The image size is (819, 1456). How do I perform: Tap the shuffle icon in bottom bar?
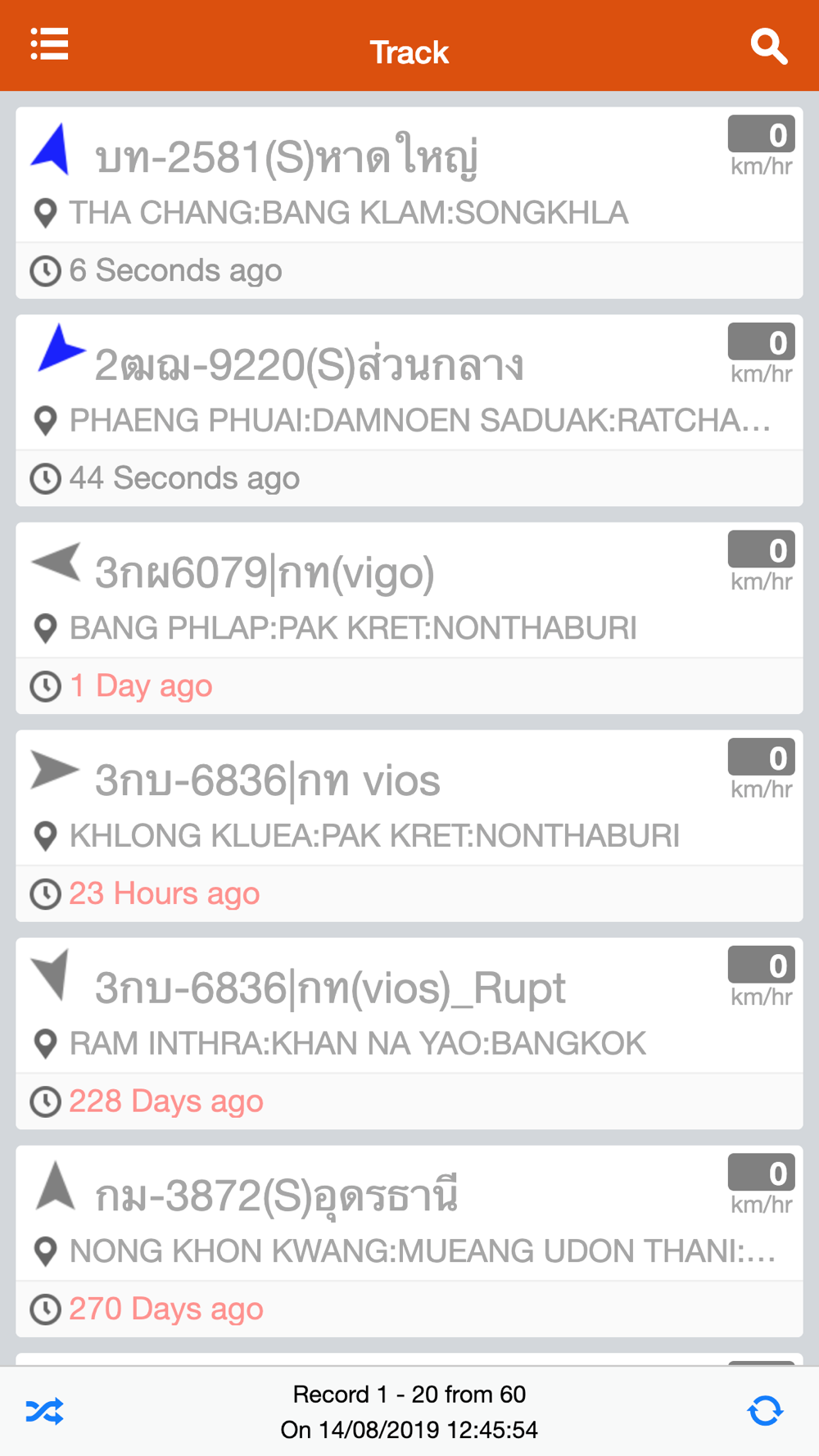point(44,1412)
